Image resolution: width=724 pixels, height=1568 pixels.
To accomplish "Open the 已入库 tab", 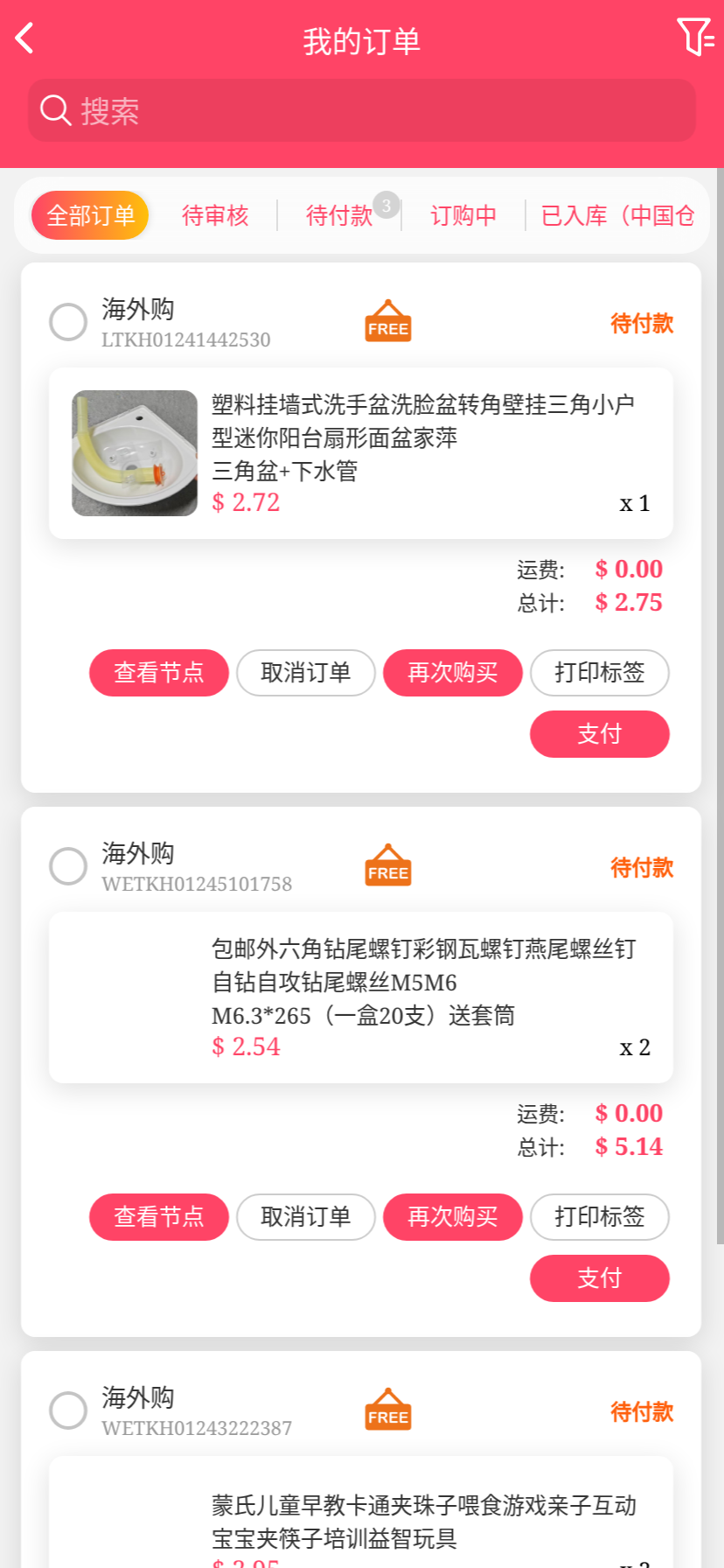I will point(617,215).
